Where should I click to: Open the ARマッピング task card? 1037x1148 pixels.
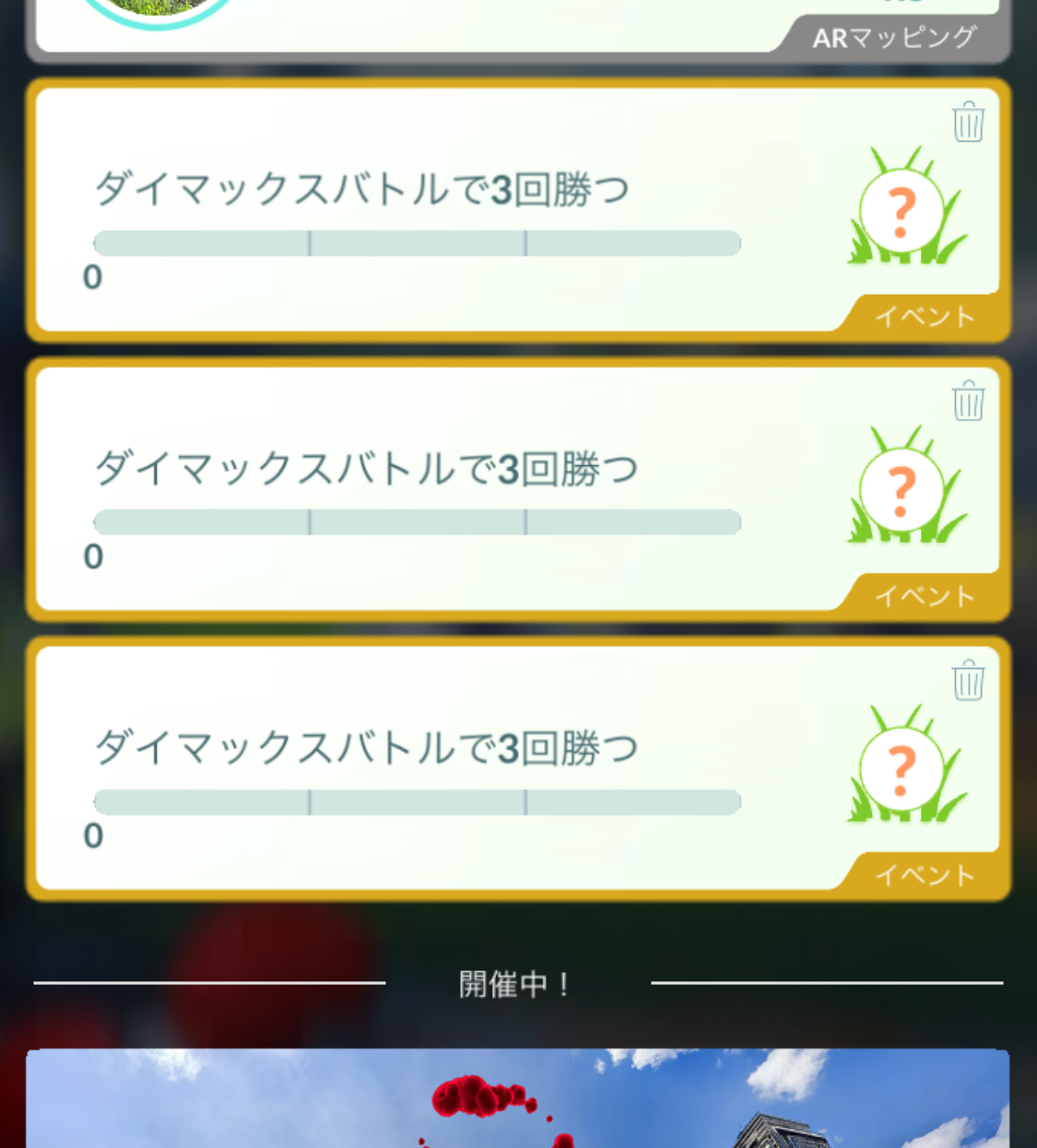pos(516,28)
